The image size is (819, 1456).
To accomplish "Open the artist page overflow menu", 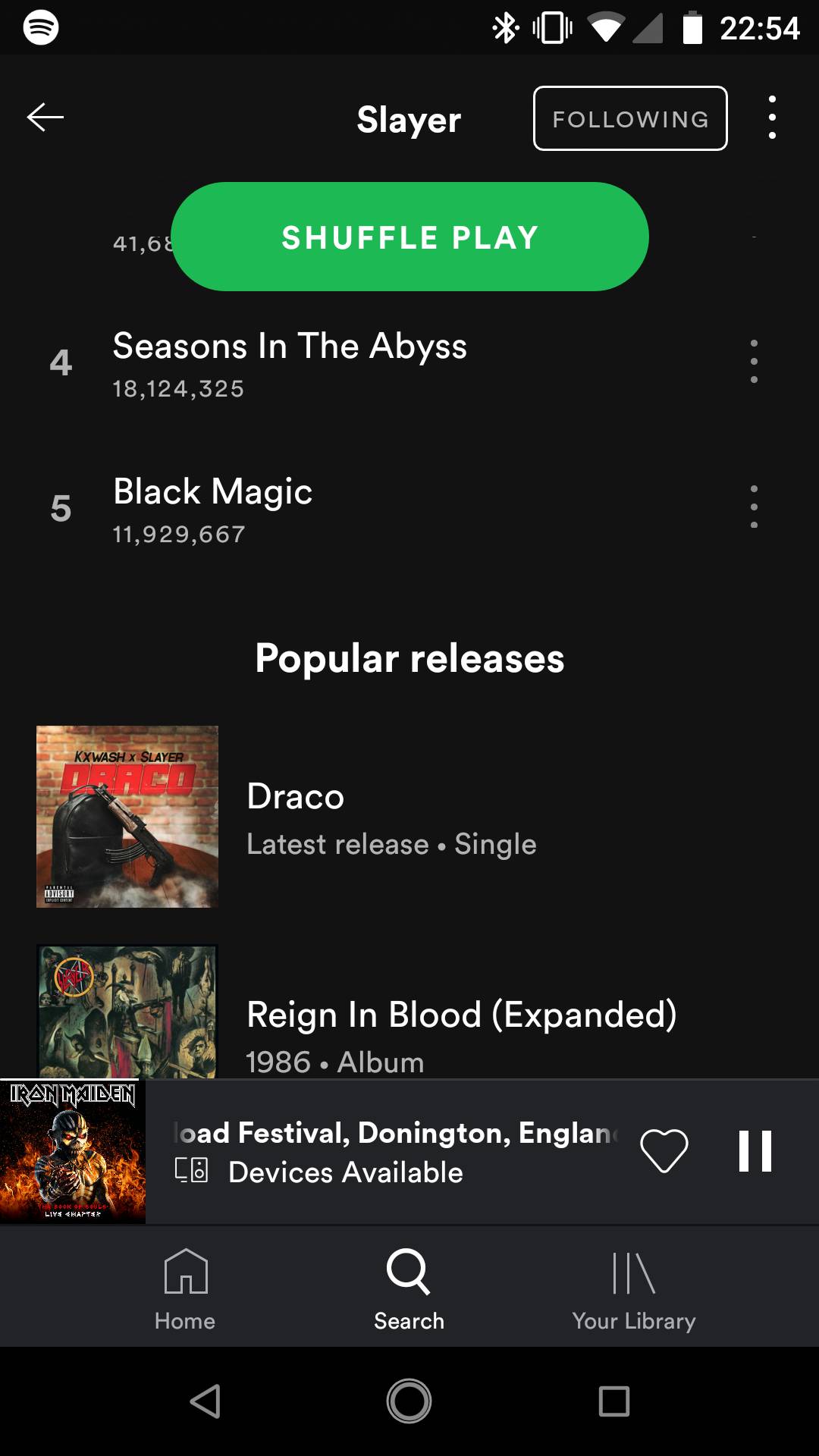I will coord(771,117).
